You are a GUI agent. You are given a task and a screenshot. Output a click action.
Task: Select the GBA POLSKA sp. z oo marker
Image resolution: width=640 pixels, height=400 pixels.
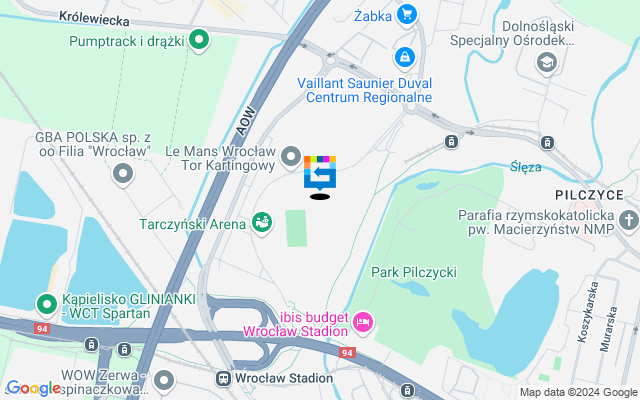point(123,174)
